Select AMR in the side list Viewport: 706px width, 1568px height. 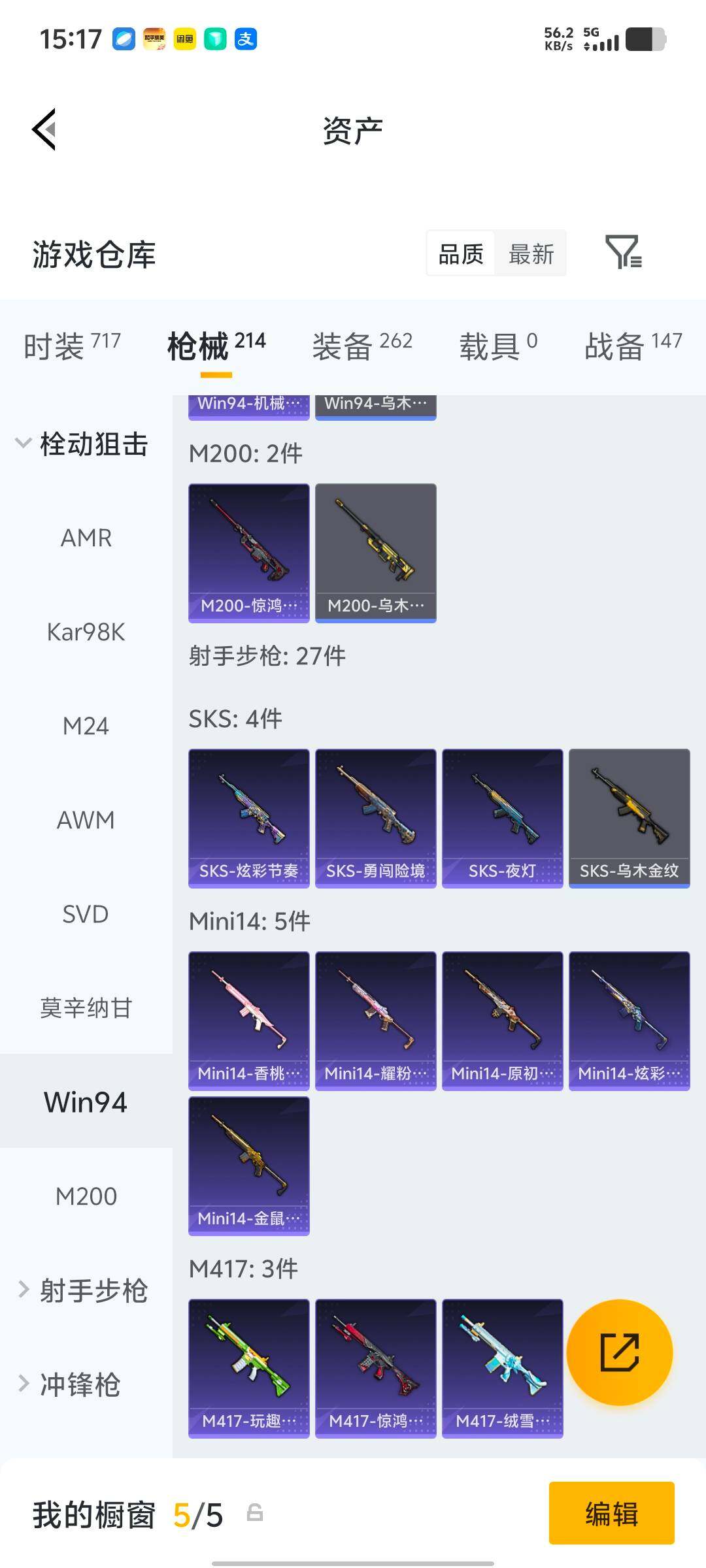click(x=86, y=538)
